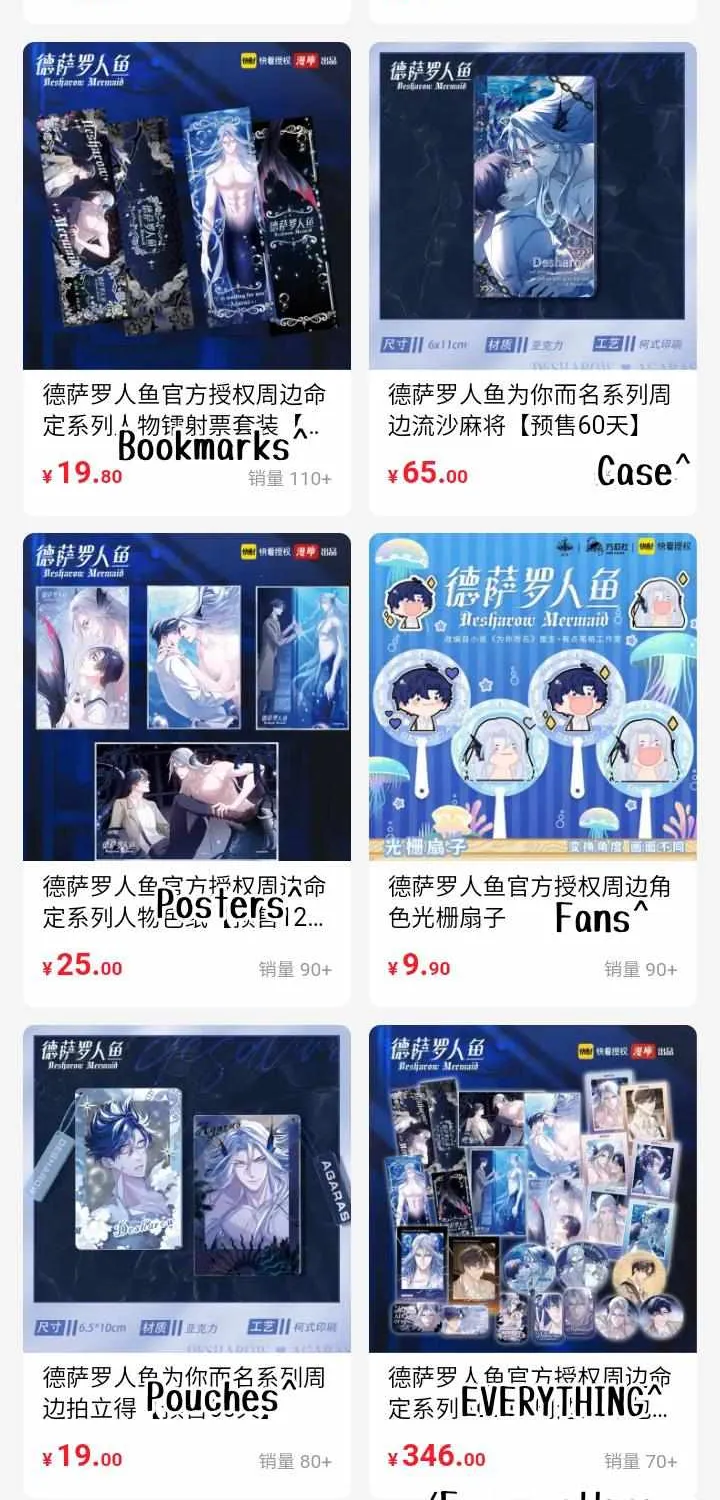The height and width of the screenshot is (1500, 720).
Task: Open the ¥346.00 full merchandise bundle product
Action: 533,1261
